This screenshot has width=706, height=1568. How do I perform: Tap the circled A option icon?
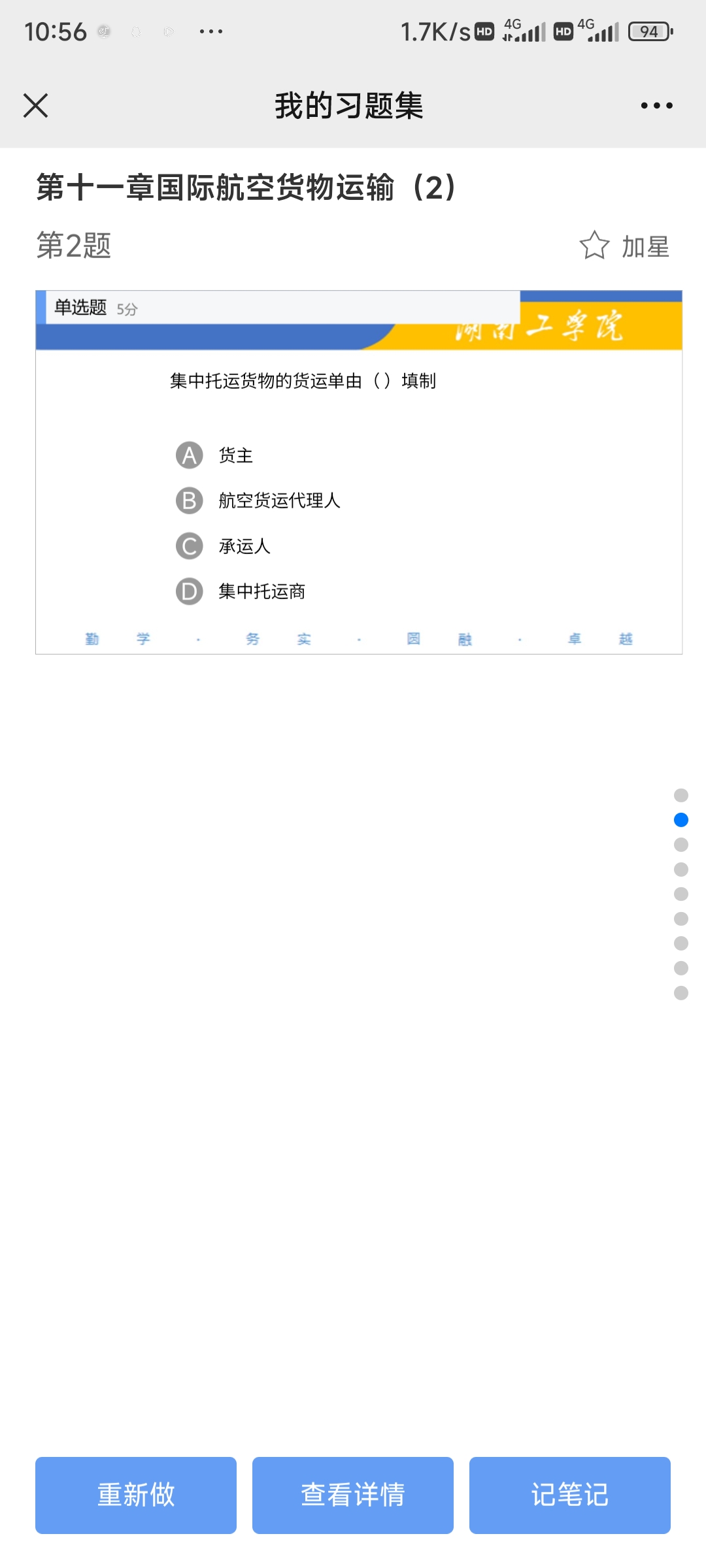click(x=189, y=456)
